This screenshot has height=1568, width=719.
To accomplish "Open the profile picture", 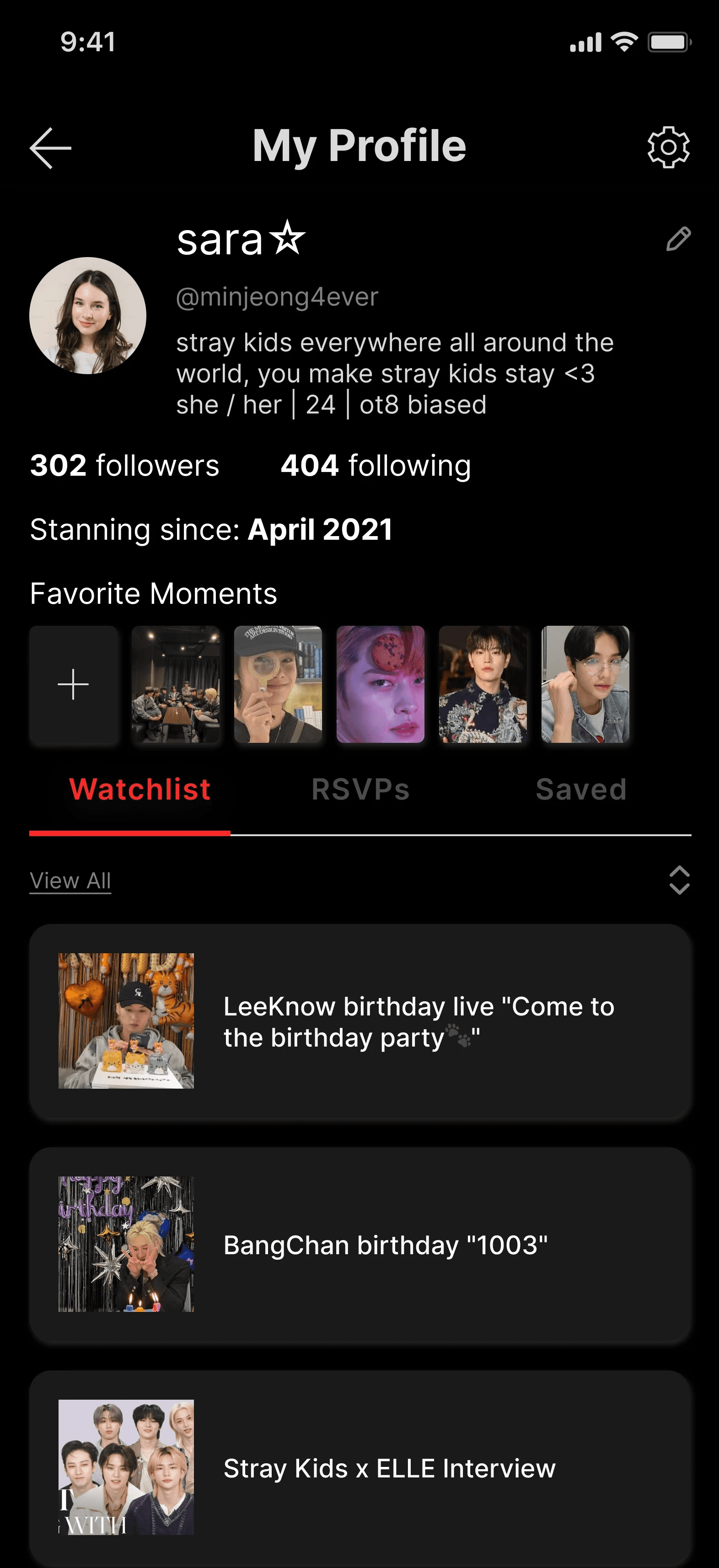I will pyautogui.click(x=88, y=315).
